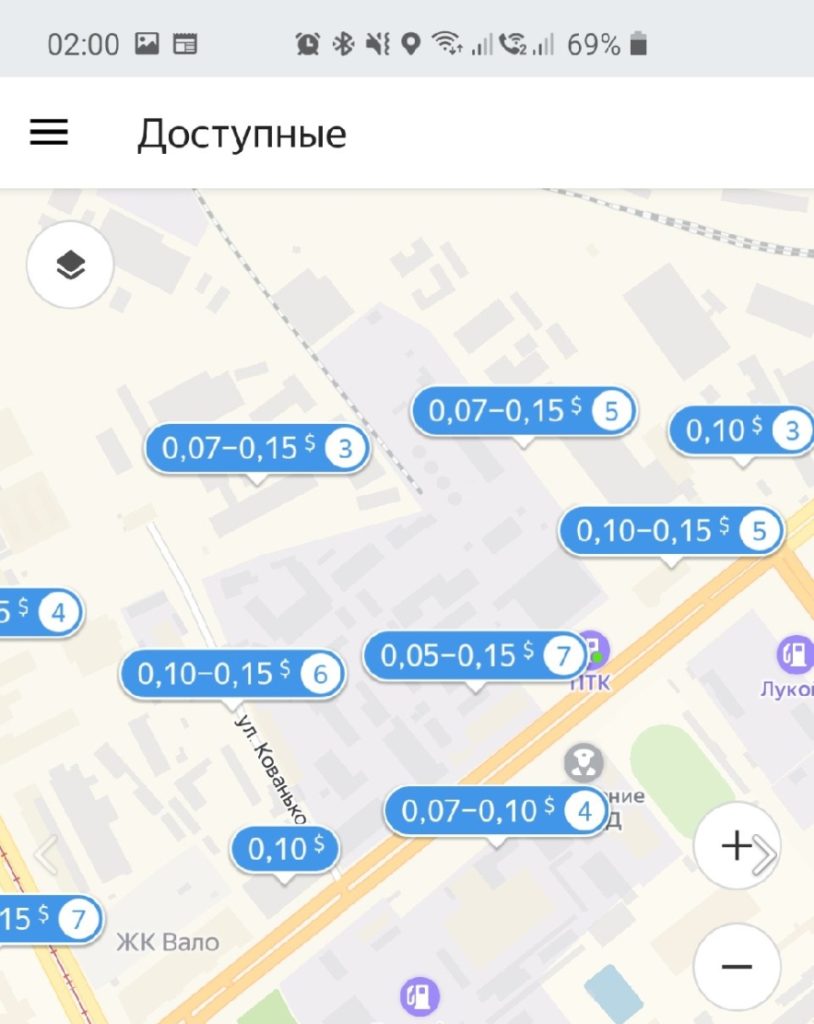
Task: Tap the 0,10 marker with 3
Action: click(741, 431)
